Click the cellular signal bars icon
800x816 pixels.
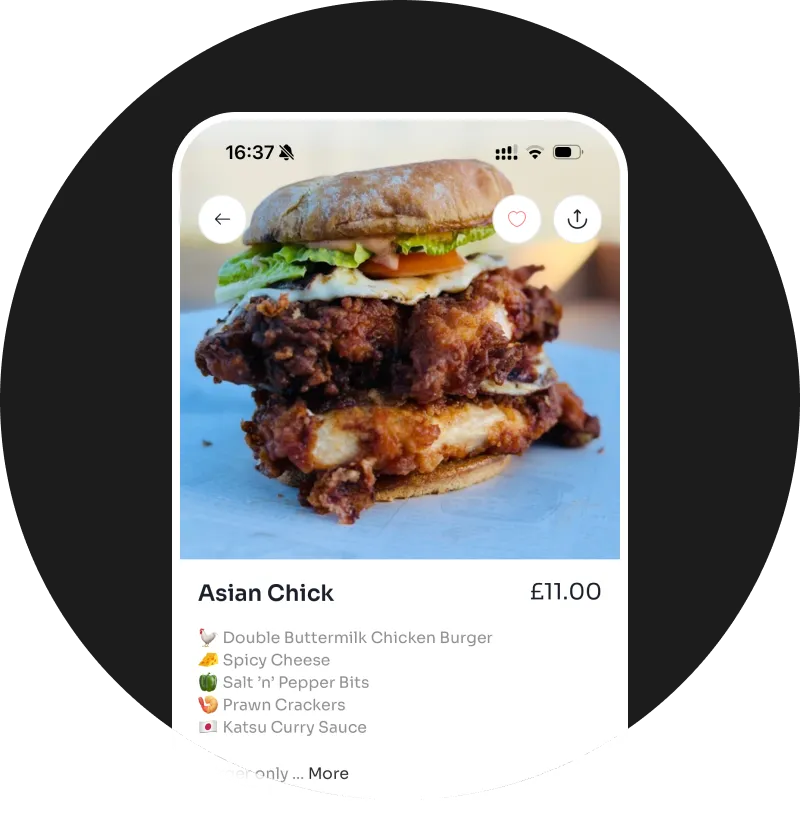pos(505,152)
